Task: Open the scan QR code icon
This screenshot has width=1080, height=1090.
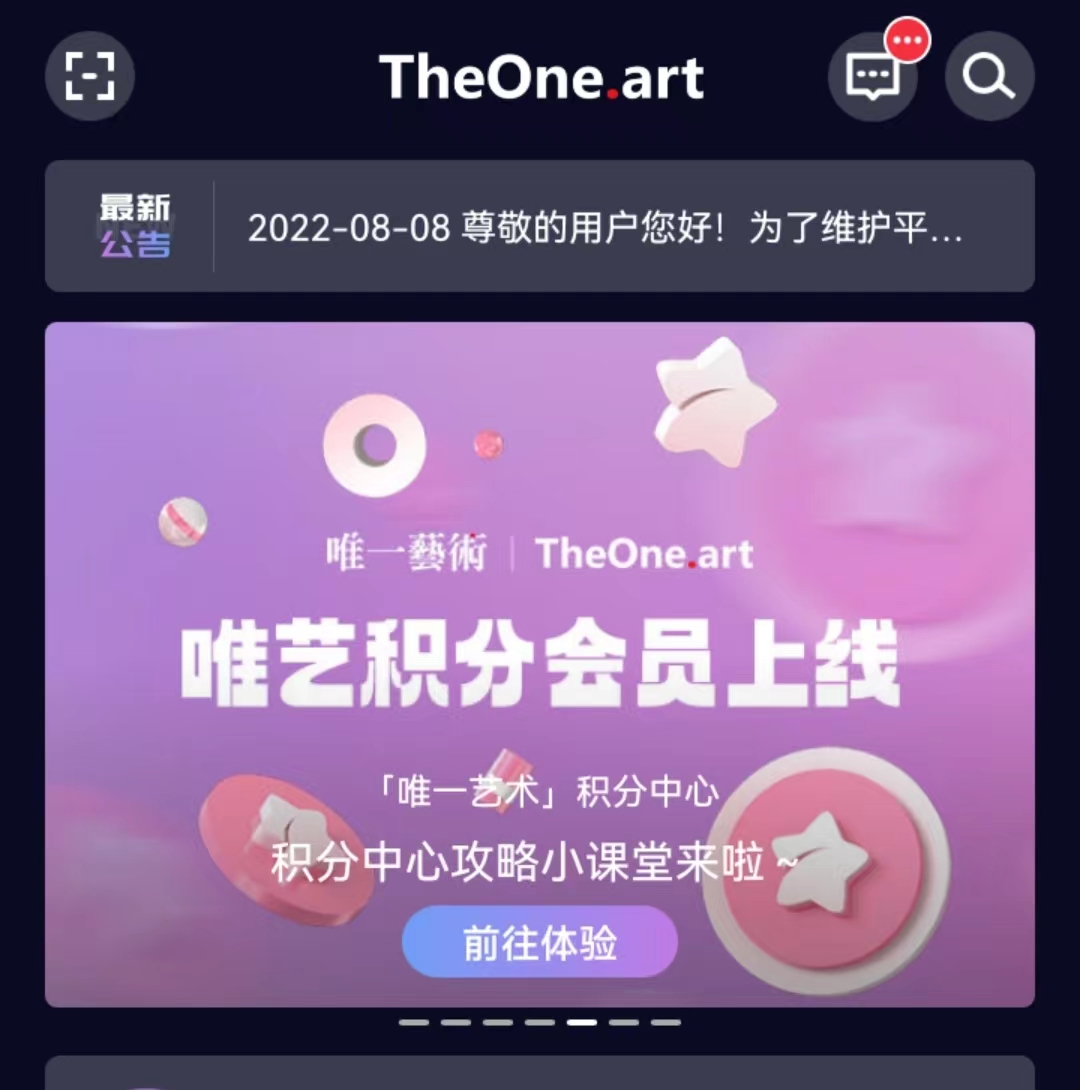Action: [90, 76]
